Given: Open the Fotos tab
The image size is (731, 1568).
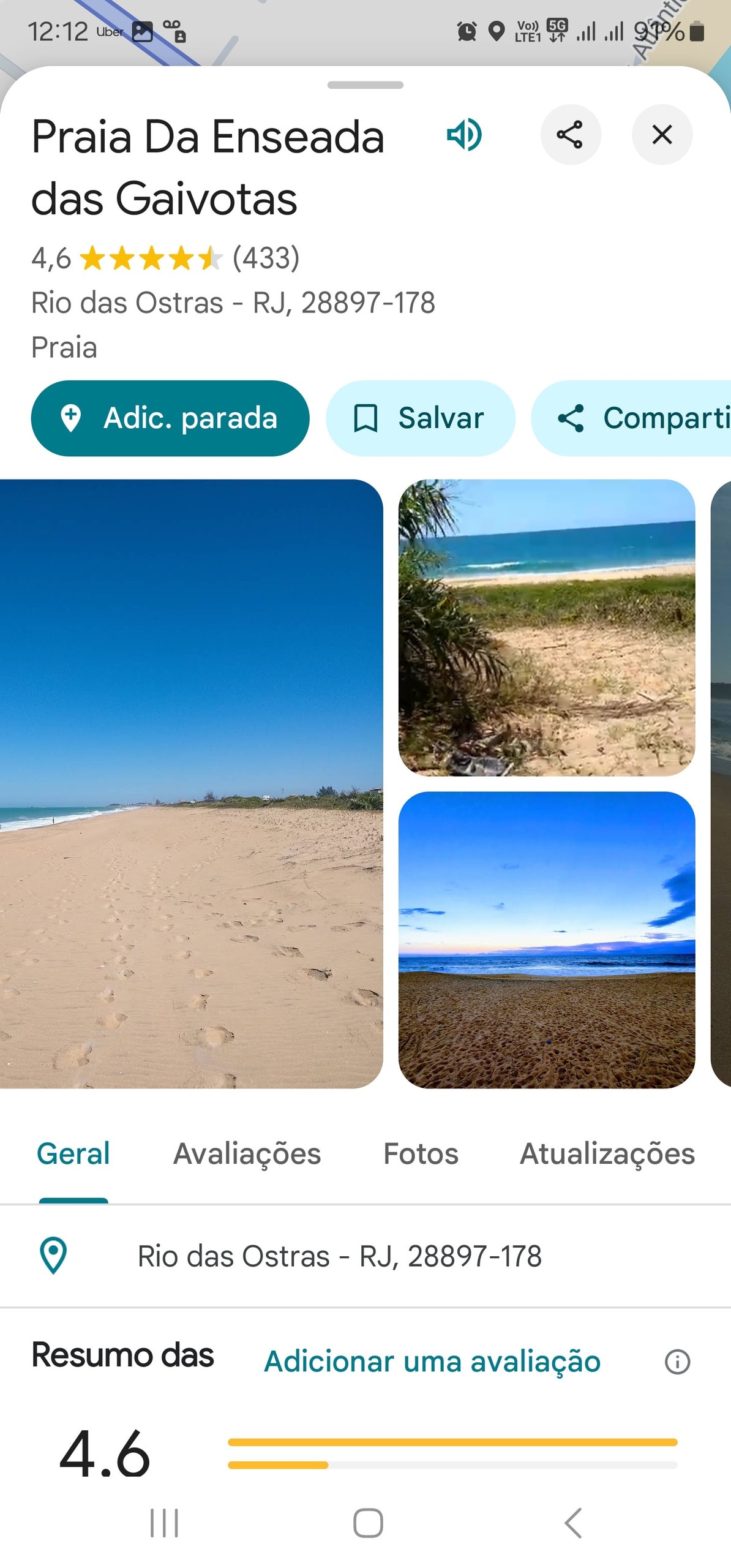Looking at the screenshot, I should click(x=421, y=1154).
